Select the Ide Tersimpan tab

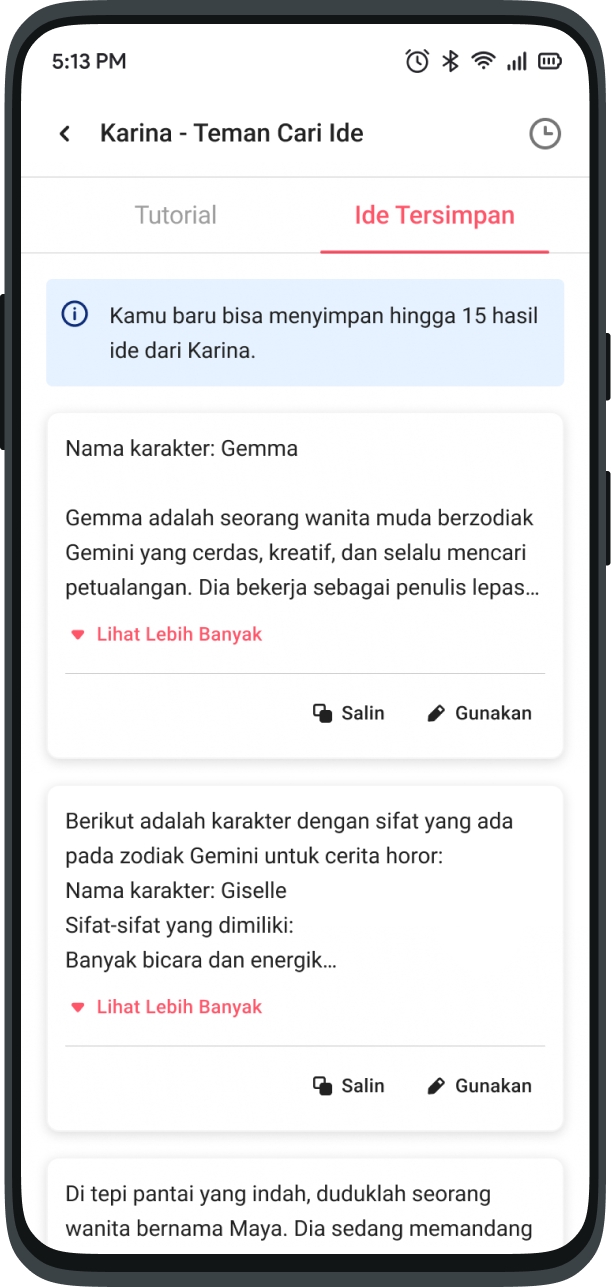tap(434, 215)
